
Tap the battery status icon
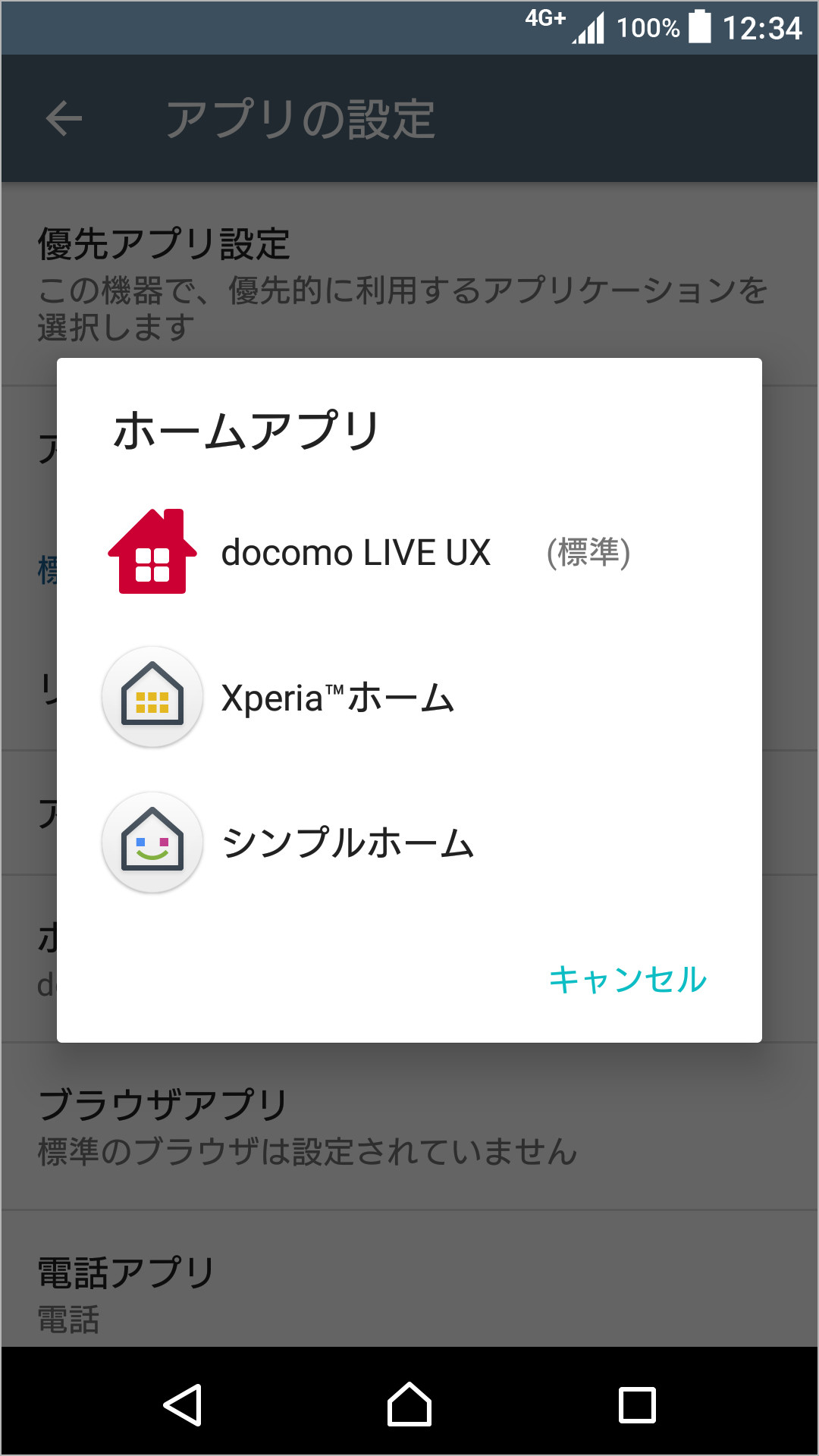tap(698, 28)
